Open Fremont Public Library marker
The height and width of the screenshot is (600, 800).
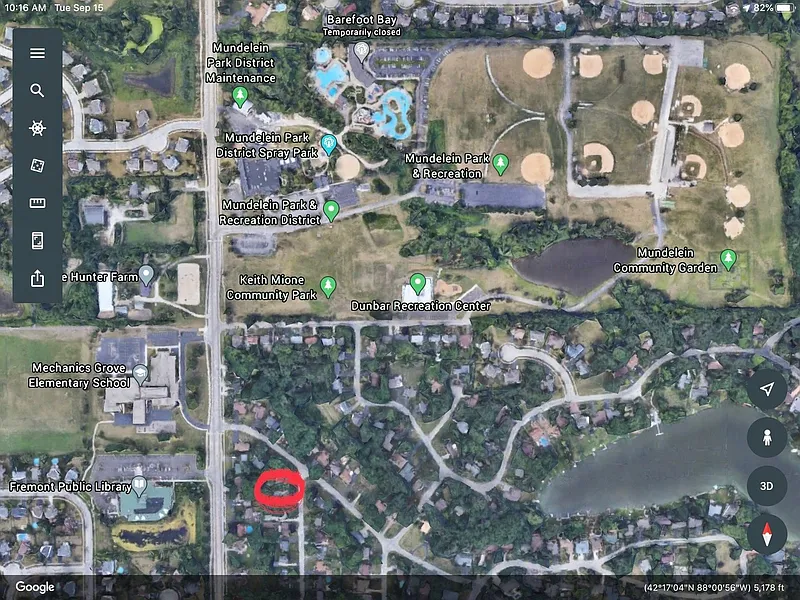[140, 486]
